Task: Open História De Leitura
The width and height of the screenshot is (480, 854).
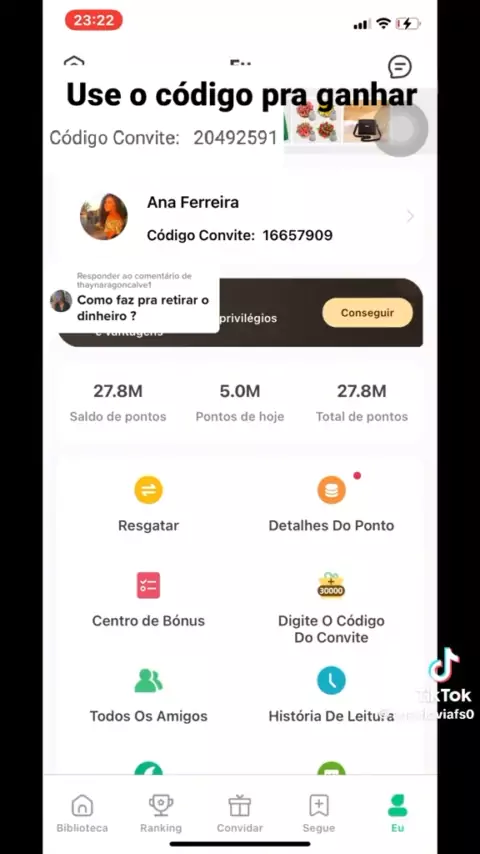Action: tap(331, 696)
